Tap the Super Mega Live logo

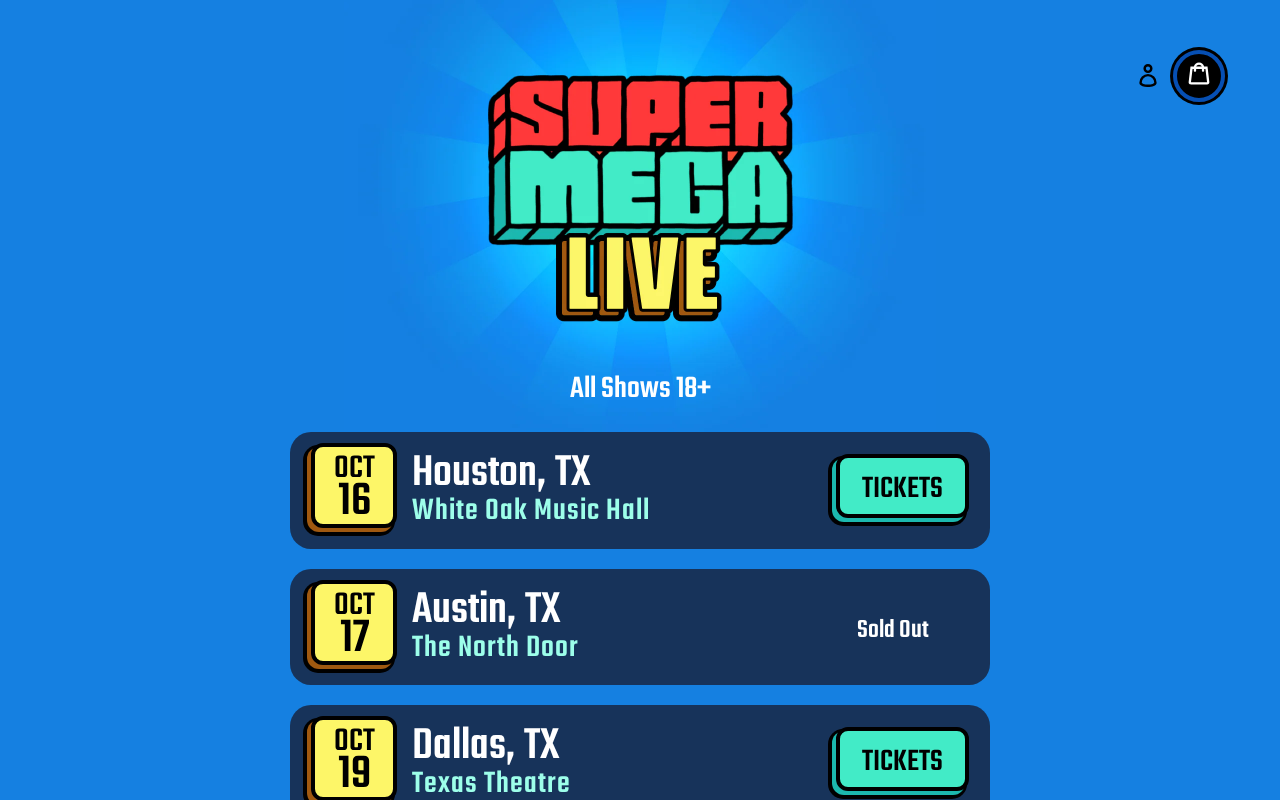pos(640,198)
